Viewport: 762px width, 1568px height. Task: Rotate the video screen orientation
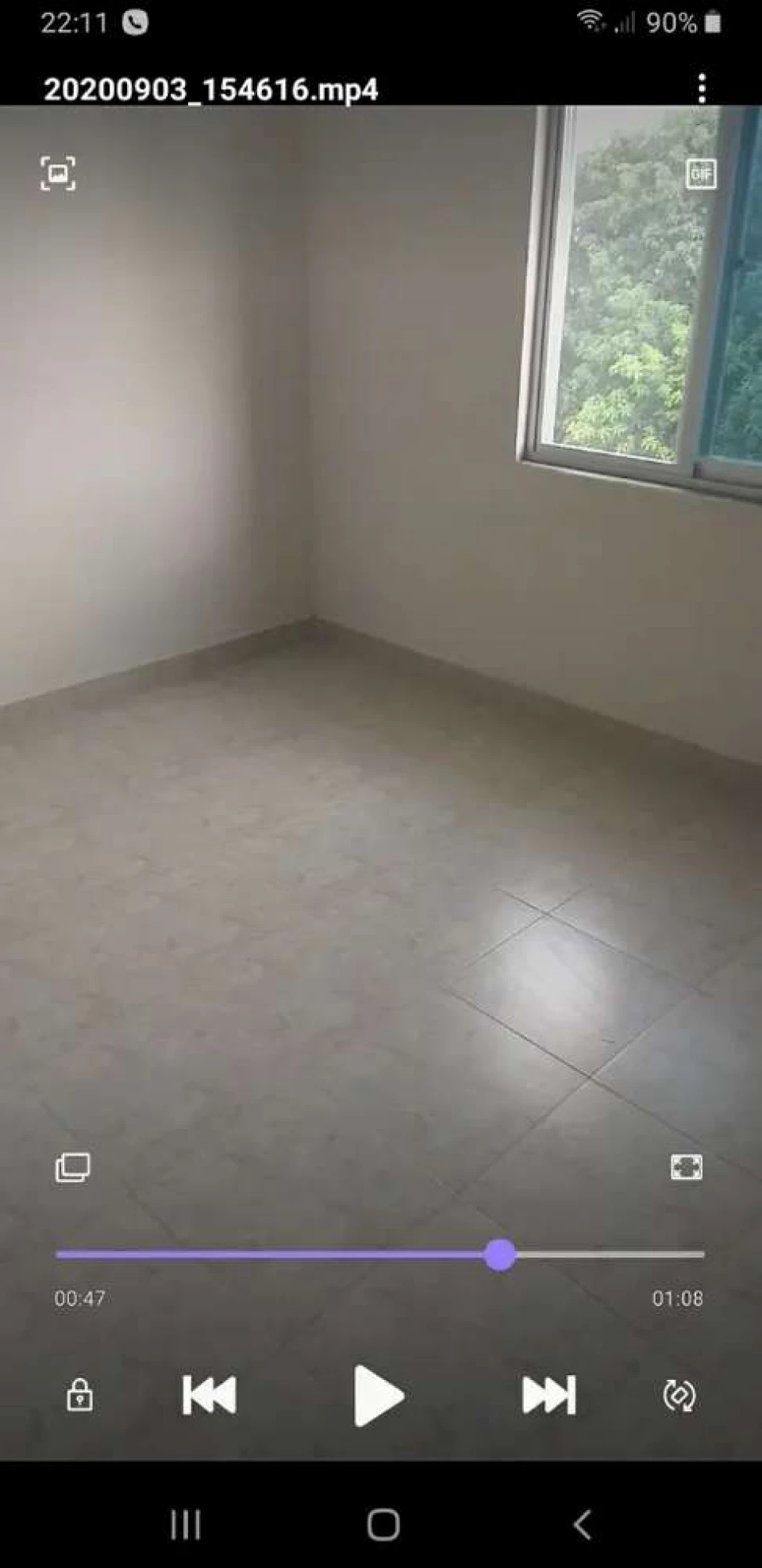coord(679,1395)
